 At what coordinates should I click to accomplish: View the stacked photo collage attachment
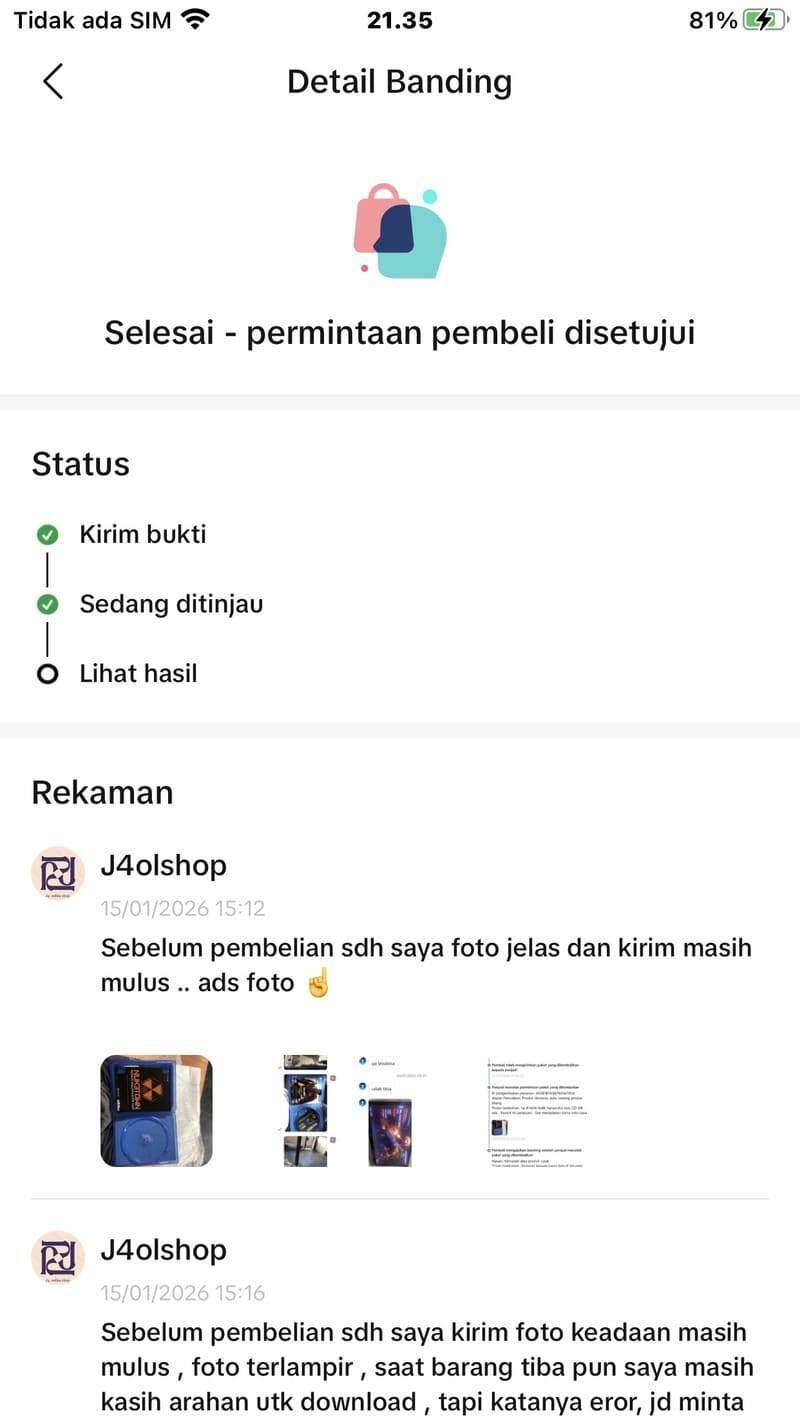[x=305, y=1111]
